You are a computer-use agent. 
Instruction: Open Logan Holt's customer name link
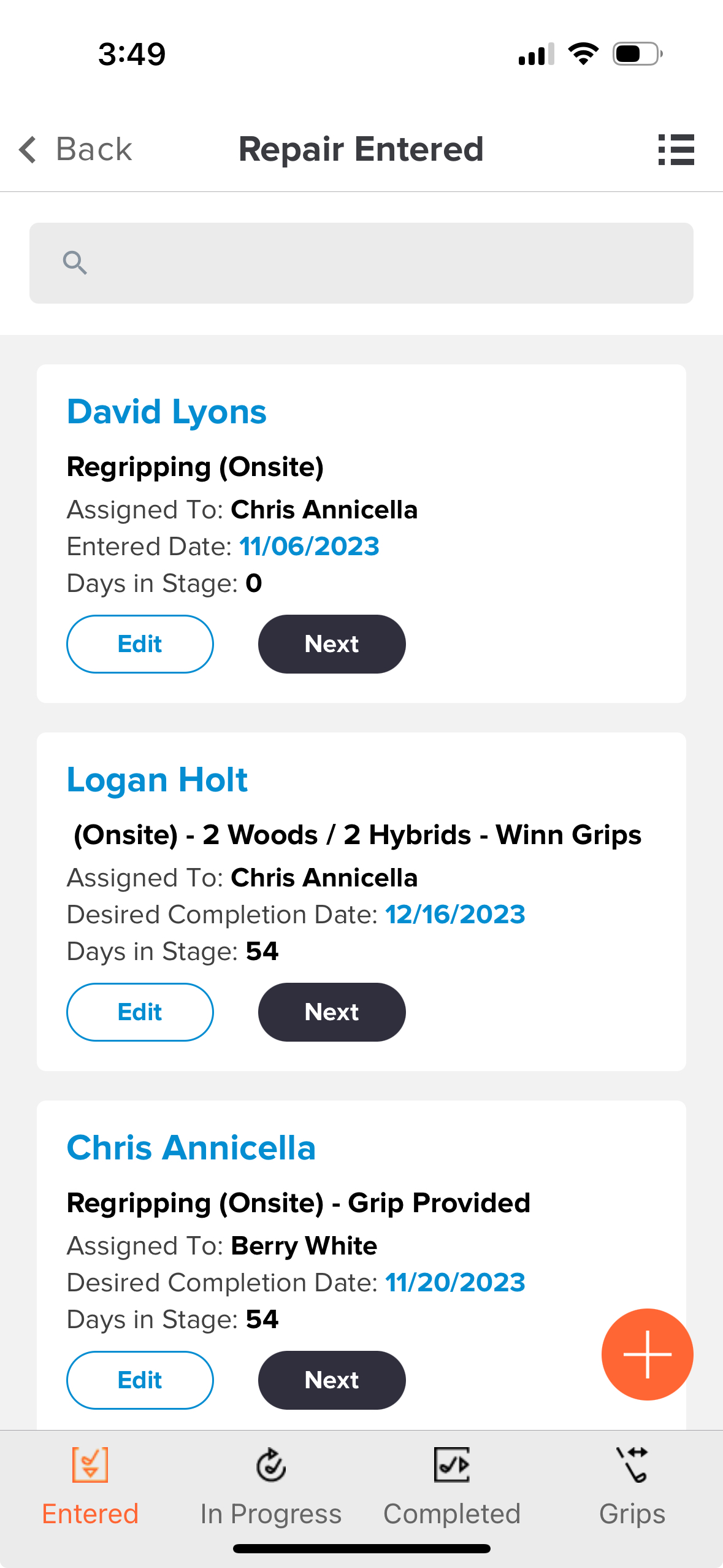pyautogui.click(x=157, y=780)
